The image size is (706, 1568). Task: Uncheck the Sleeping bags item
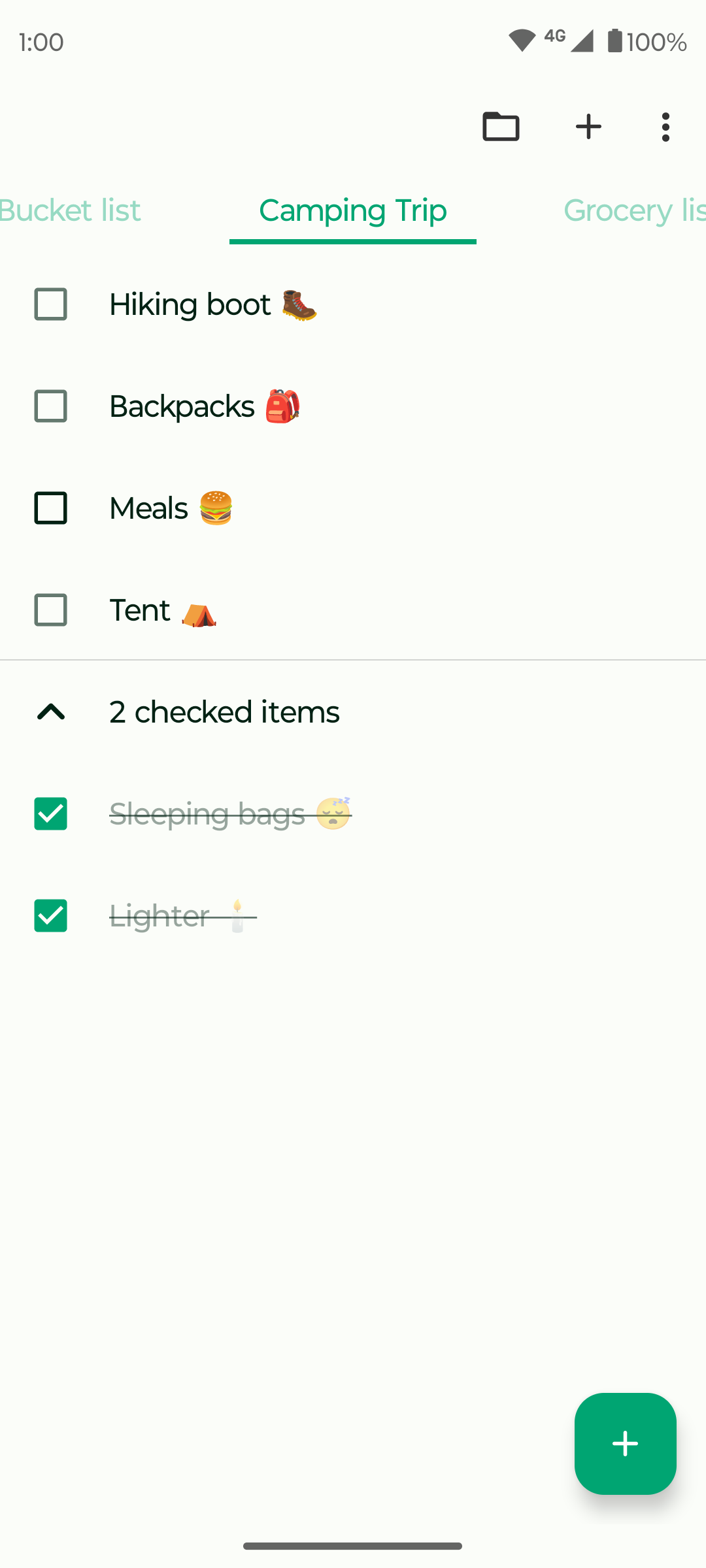tap(50, 814)
